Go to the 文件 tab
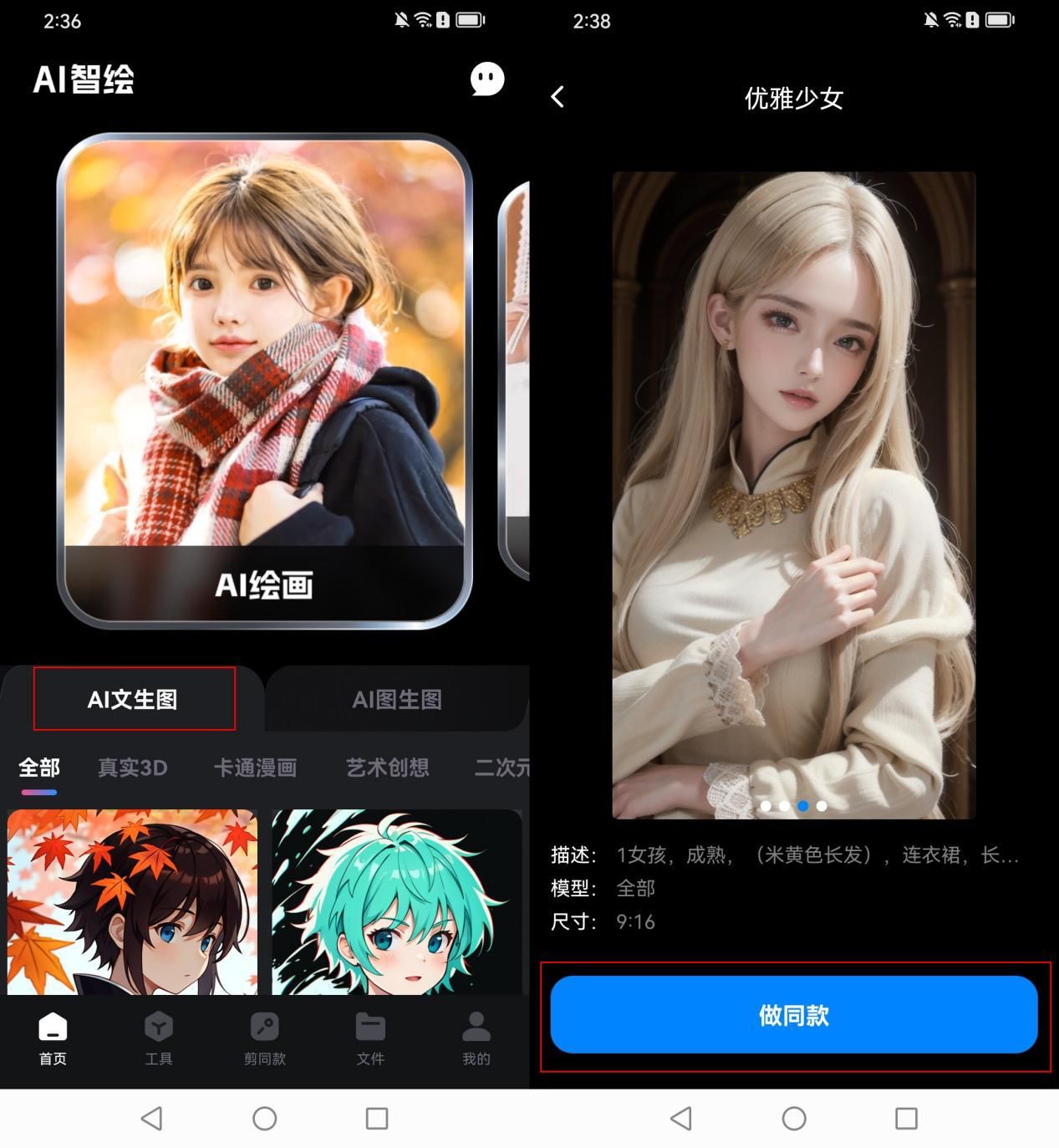1059x1148 pixels. tap(370, 1038)
